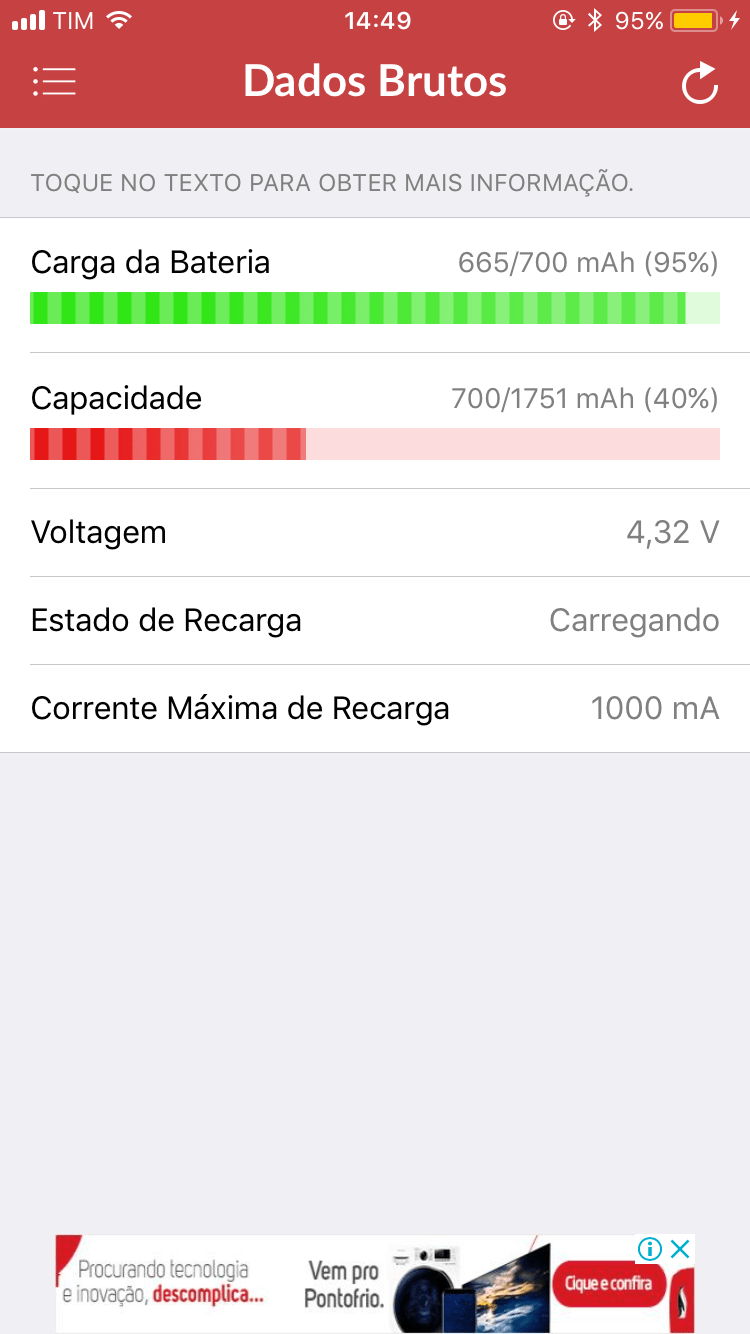The image size is (750, 1334).
Task: Open the ad info icon
Action: [650, 1249]
